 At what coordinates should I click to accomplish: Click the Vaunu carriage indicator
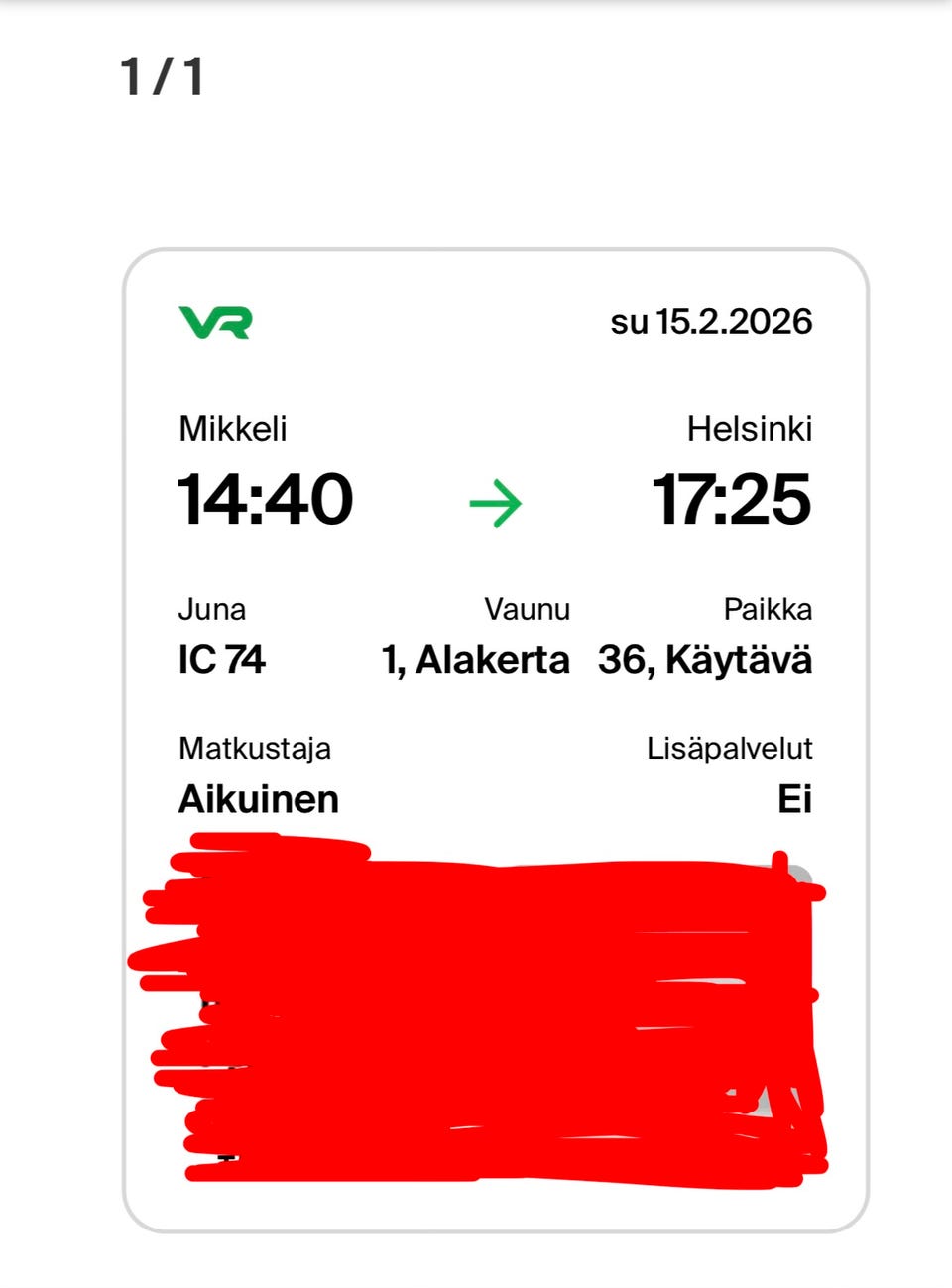click(527, 609)
